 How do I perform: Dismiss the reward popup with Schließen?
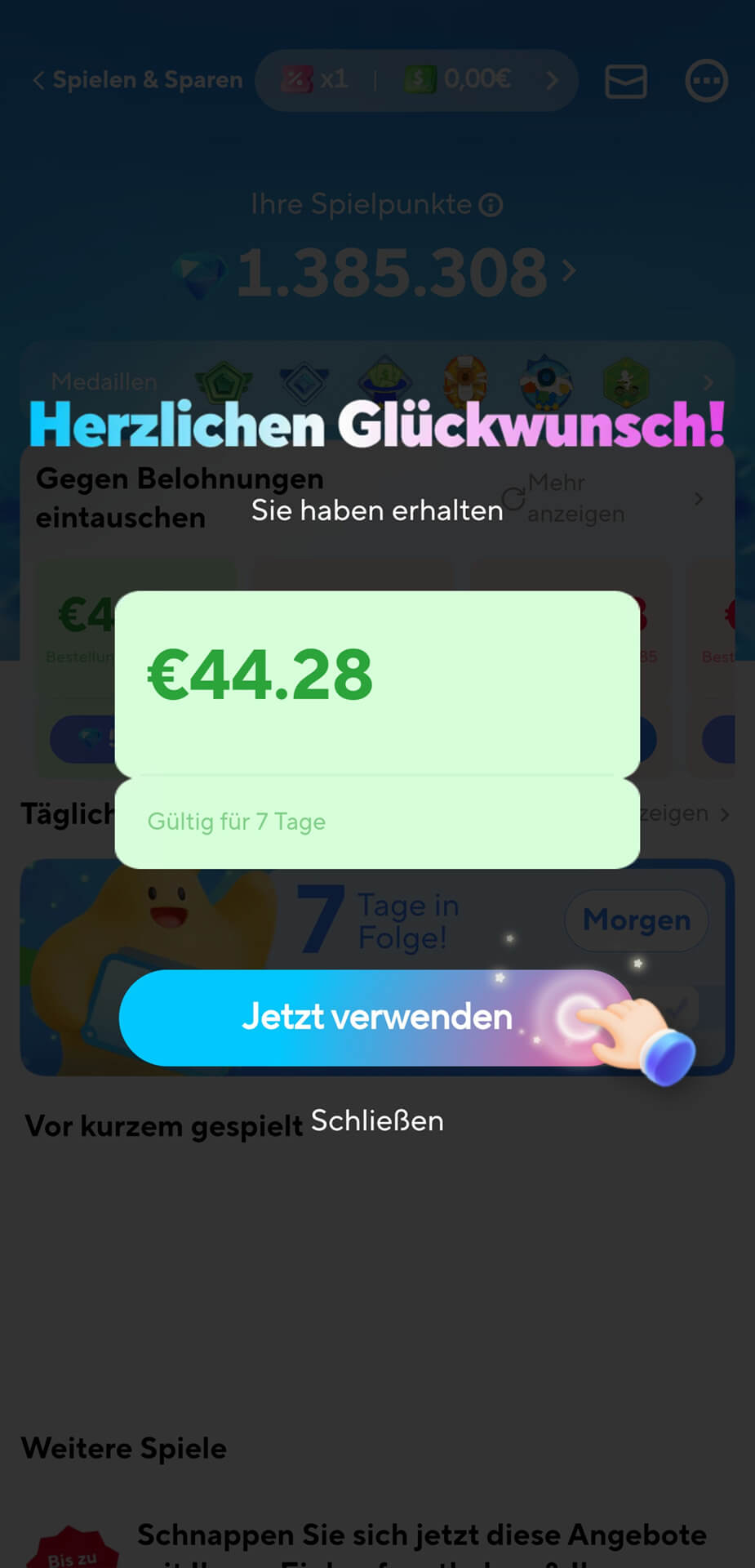point(377,1121)
